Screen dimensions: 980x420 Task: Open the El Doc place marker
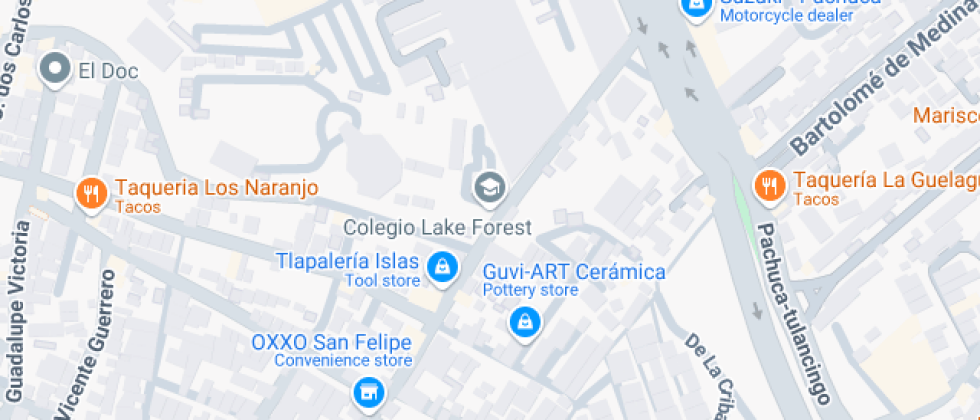pos(55,69)
